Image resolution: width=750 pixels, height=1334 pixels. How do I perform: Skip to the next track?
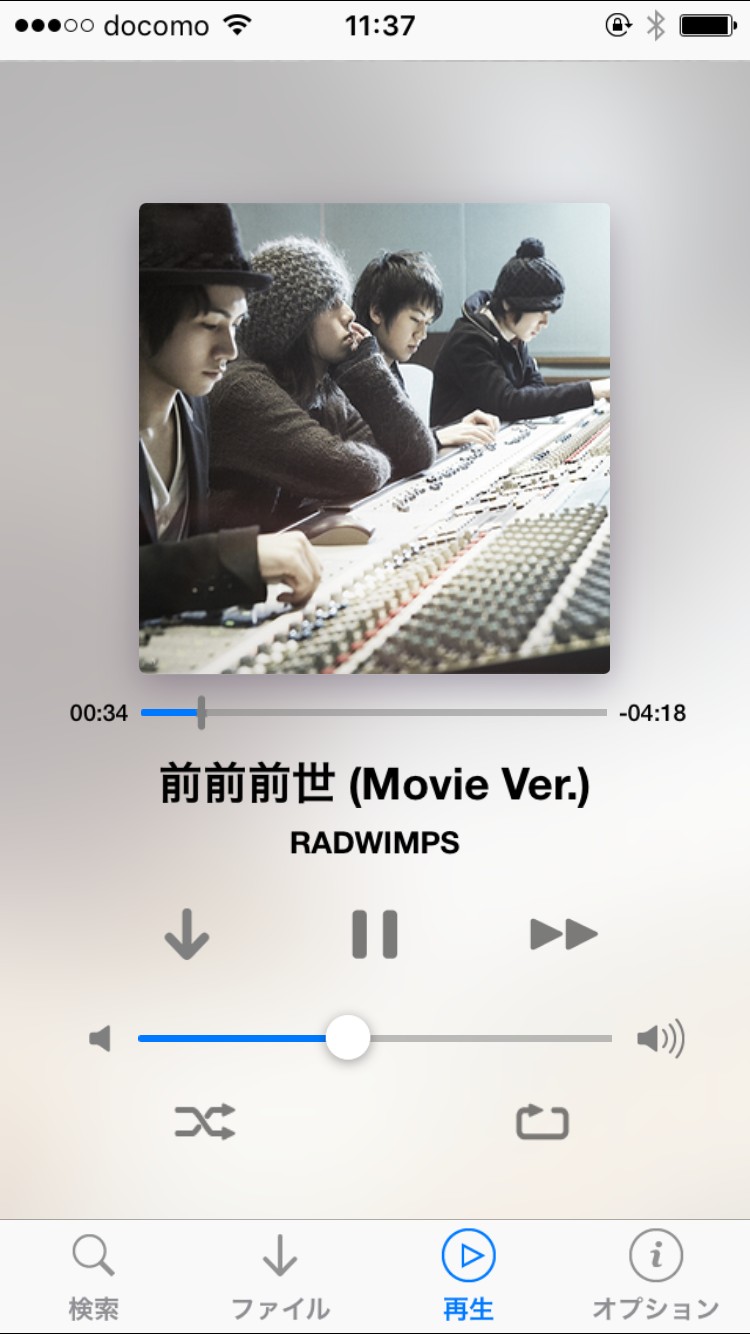click(x=563, y=935)
